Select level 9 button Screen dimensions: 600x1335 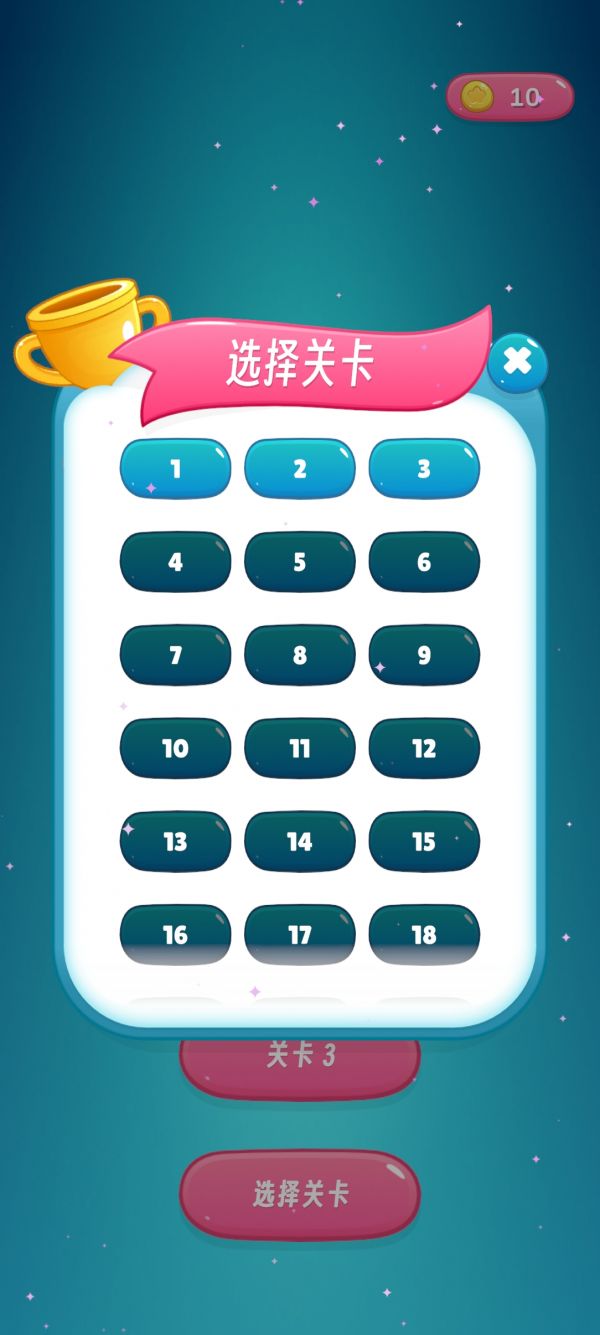click(424, 655)
